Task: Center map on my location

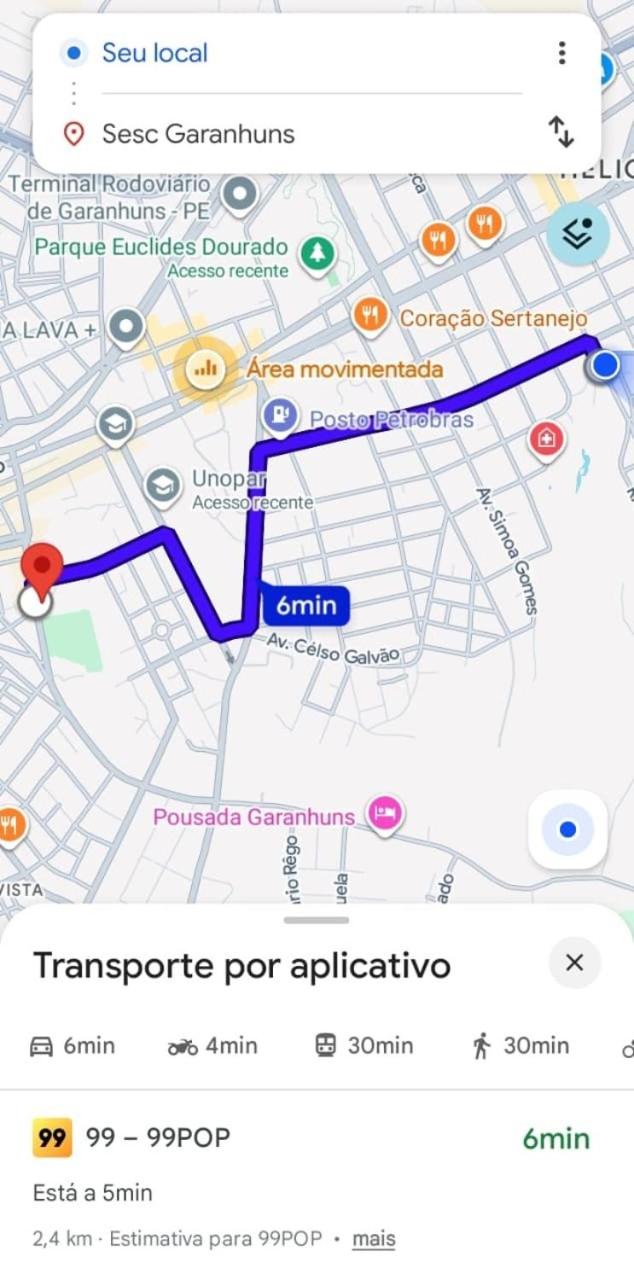Action: (568, 829)
